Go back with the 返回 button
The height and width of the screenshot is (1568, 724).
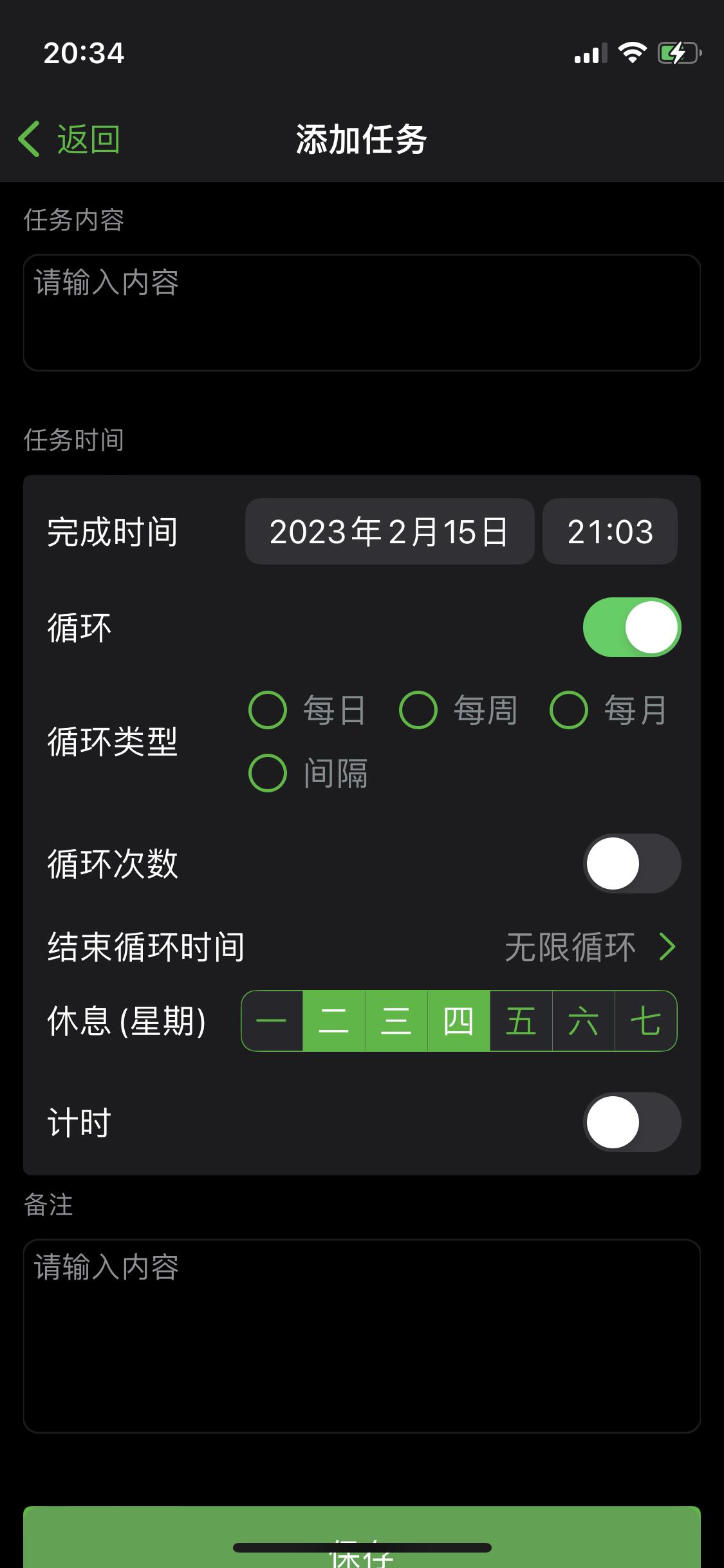point(70,139)
